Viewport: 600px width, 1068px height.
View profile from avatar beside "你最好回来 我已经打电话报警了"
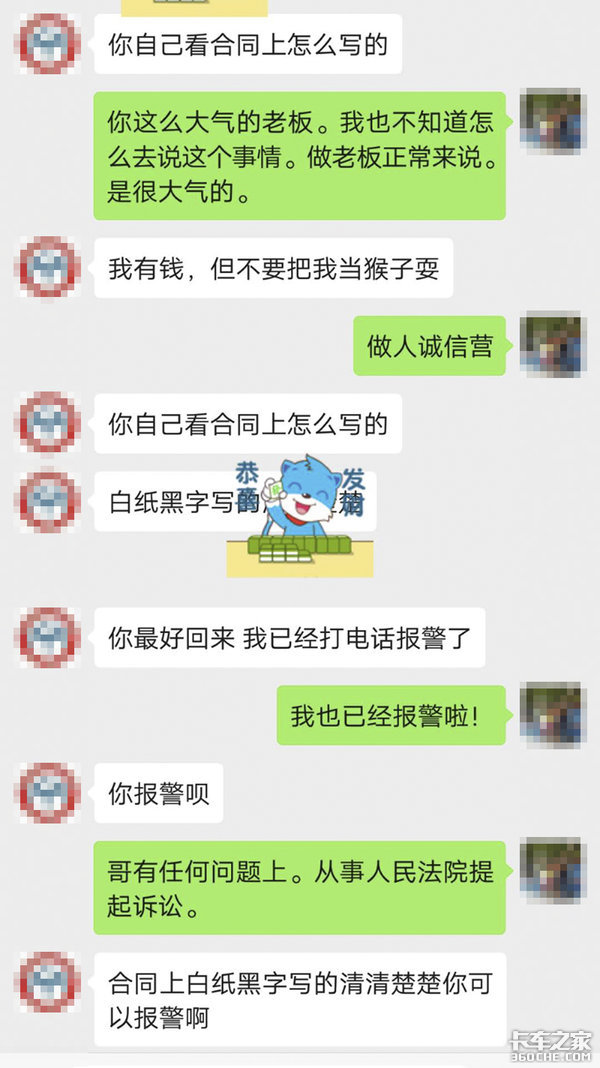(x=49, y=637)
